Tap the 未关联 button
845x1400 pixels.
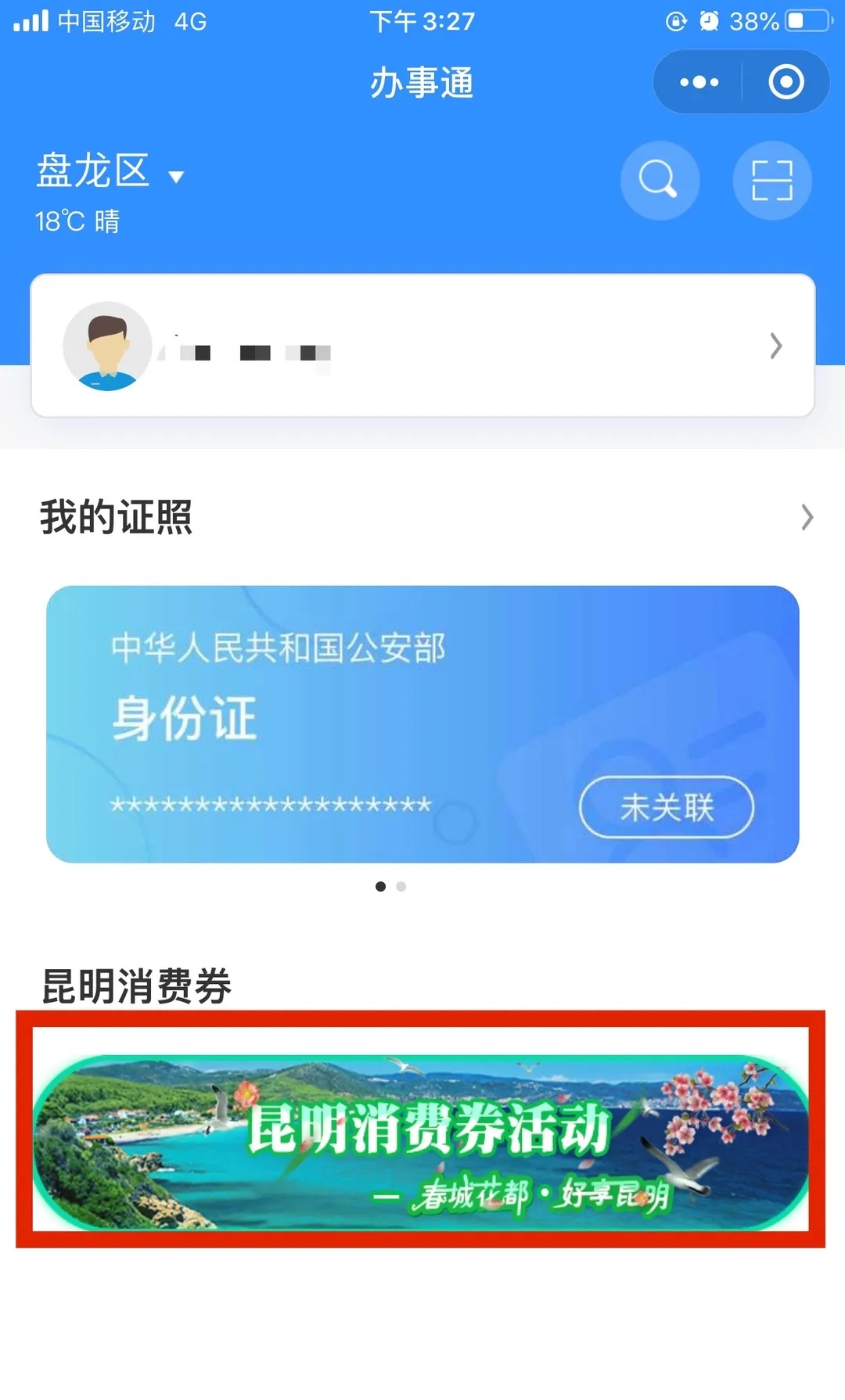click(666, 806)
